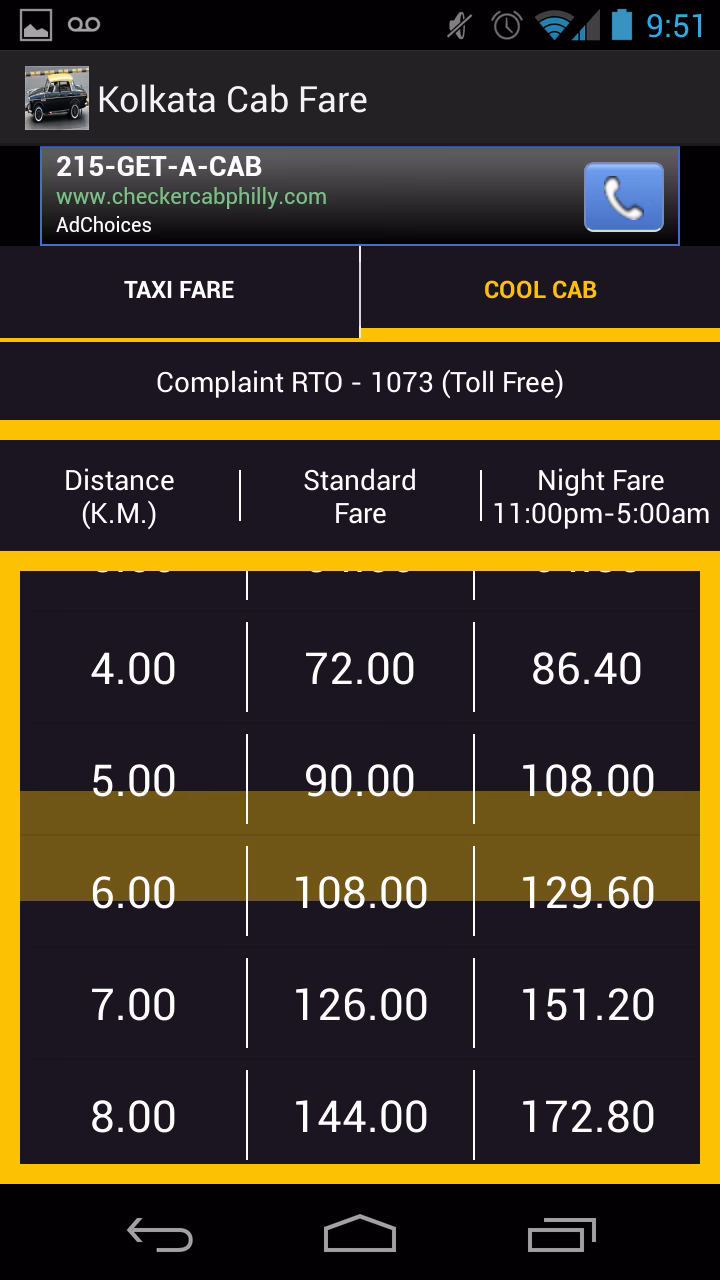Tap the Distance K.M. column header
This screenshot has width=720, height=1280.
[119, 495]
